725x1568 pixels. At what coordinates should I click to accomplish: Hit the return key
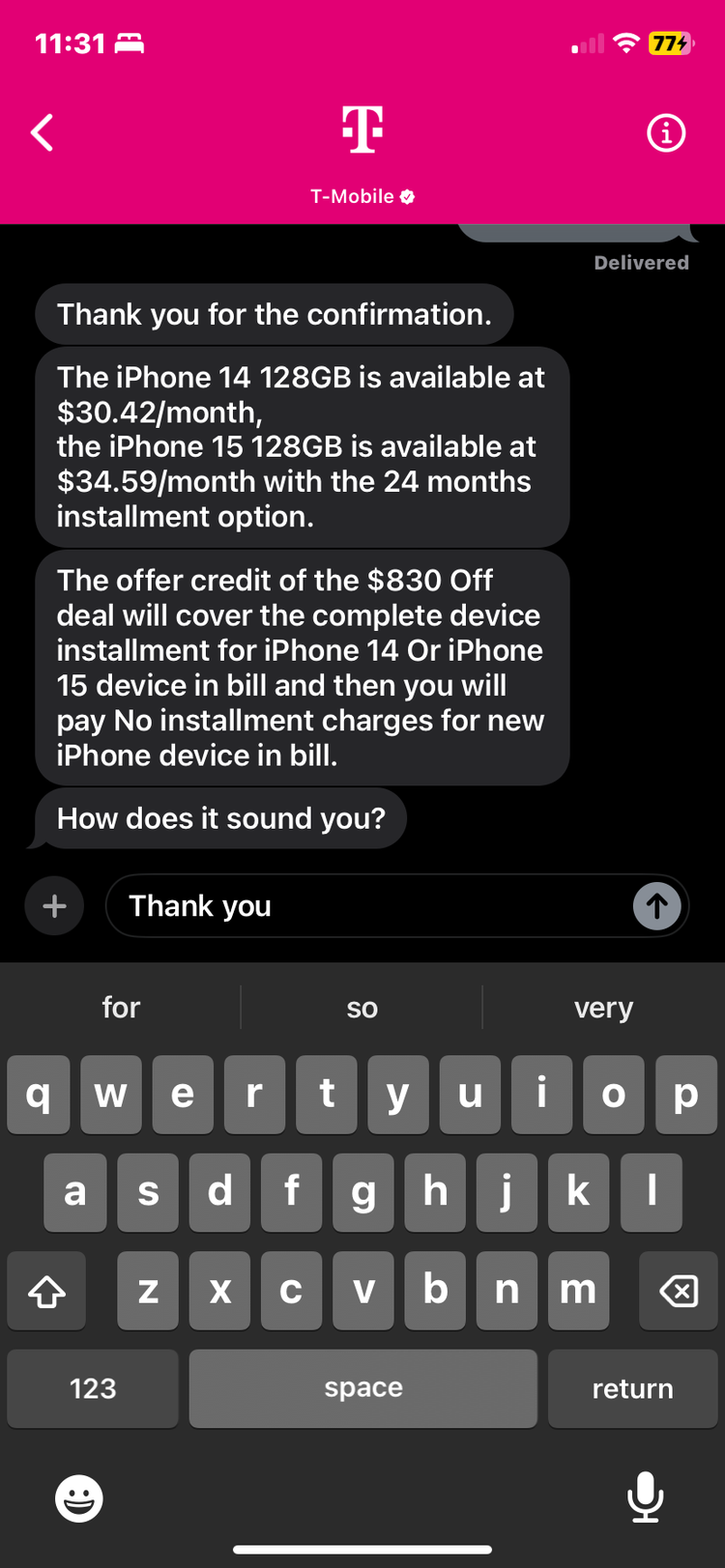pyautogui.click(x=632, y=1388)
